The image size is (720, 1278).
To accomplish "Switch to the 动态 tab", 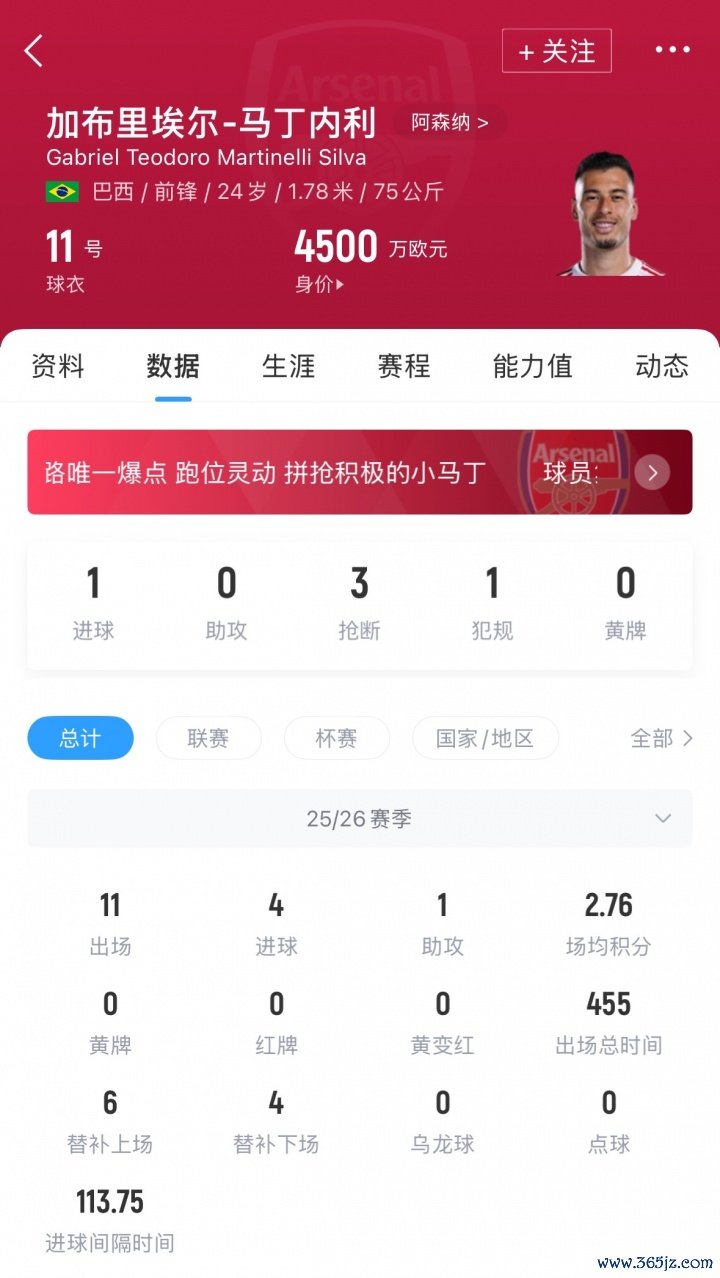I will (662, 366).
